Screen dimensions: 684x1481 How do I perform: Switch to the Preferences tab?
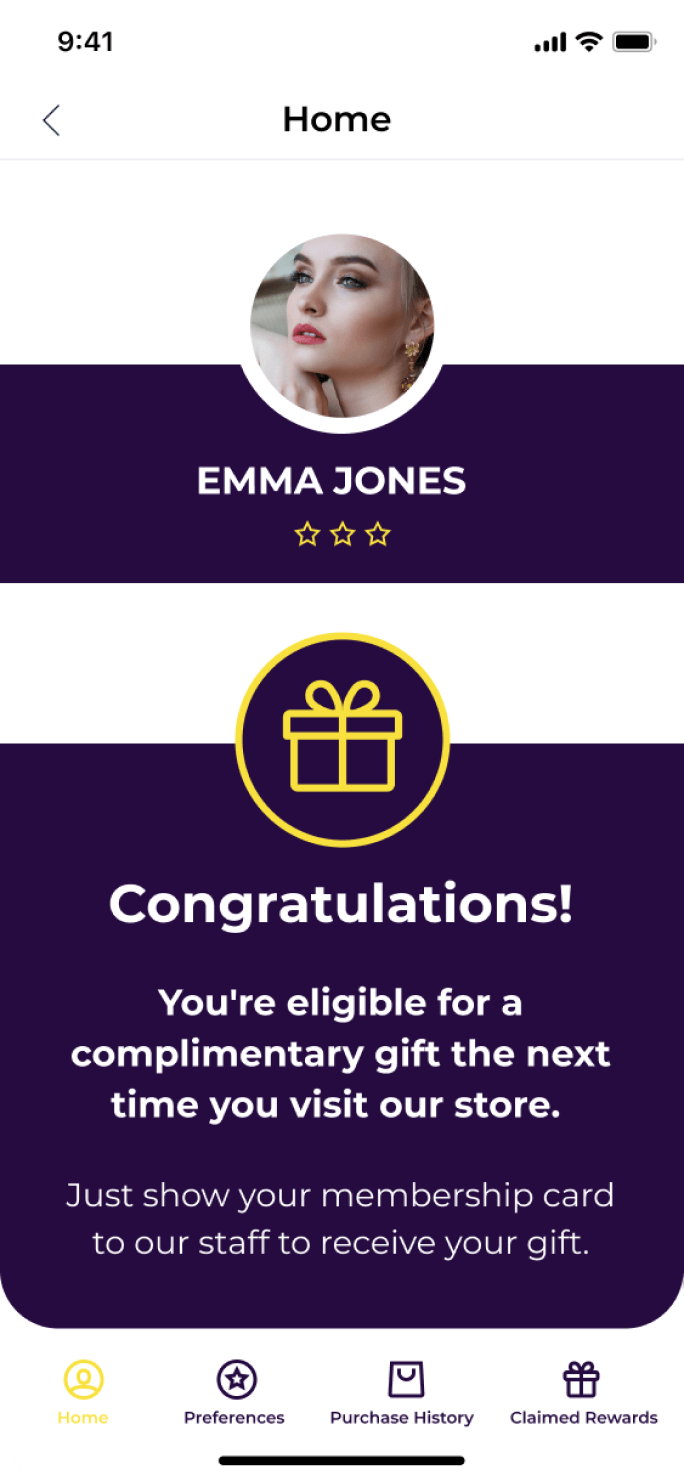tap(235, 1391)
